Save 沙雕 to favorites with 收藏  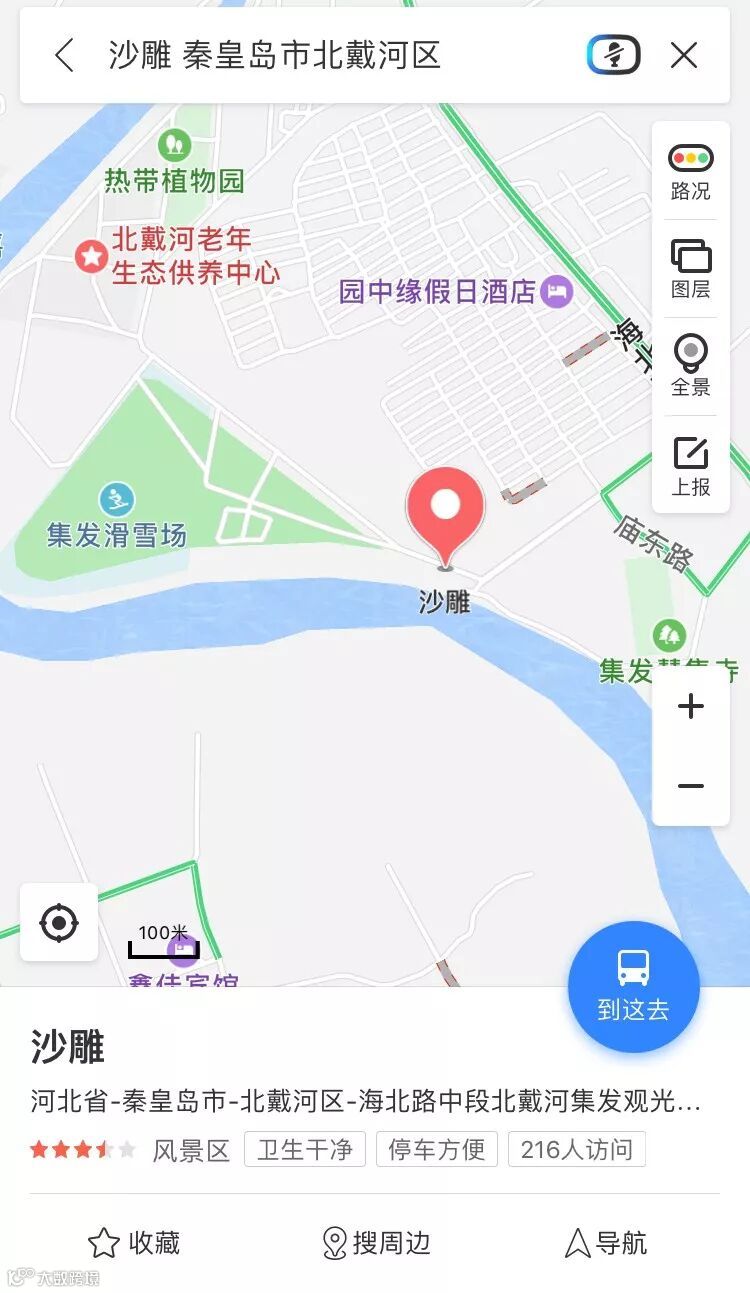click(x=134, y=1243)
